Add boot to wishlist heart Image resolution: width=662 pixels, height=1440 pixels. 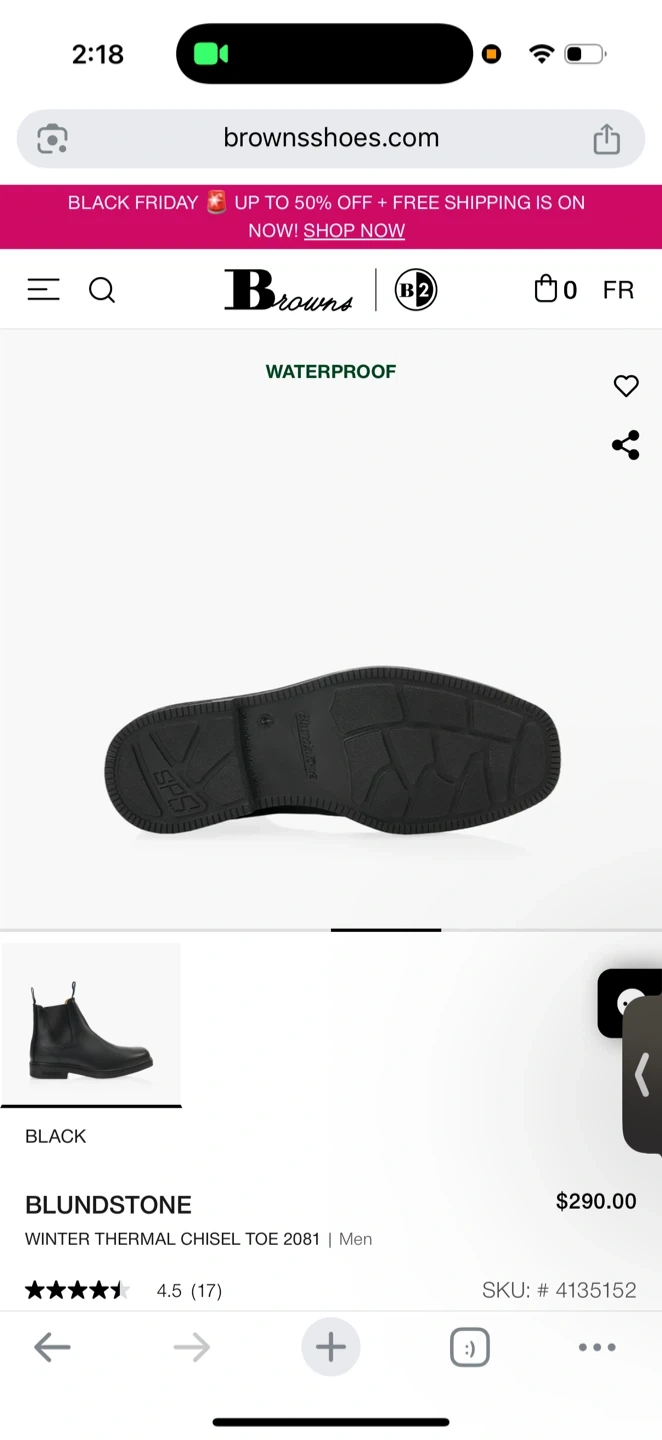(x=626, y=386)
